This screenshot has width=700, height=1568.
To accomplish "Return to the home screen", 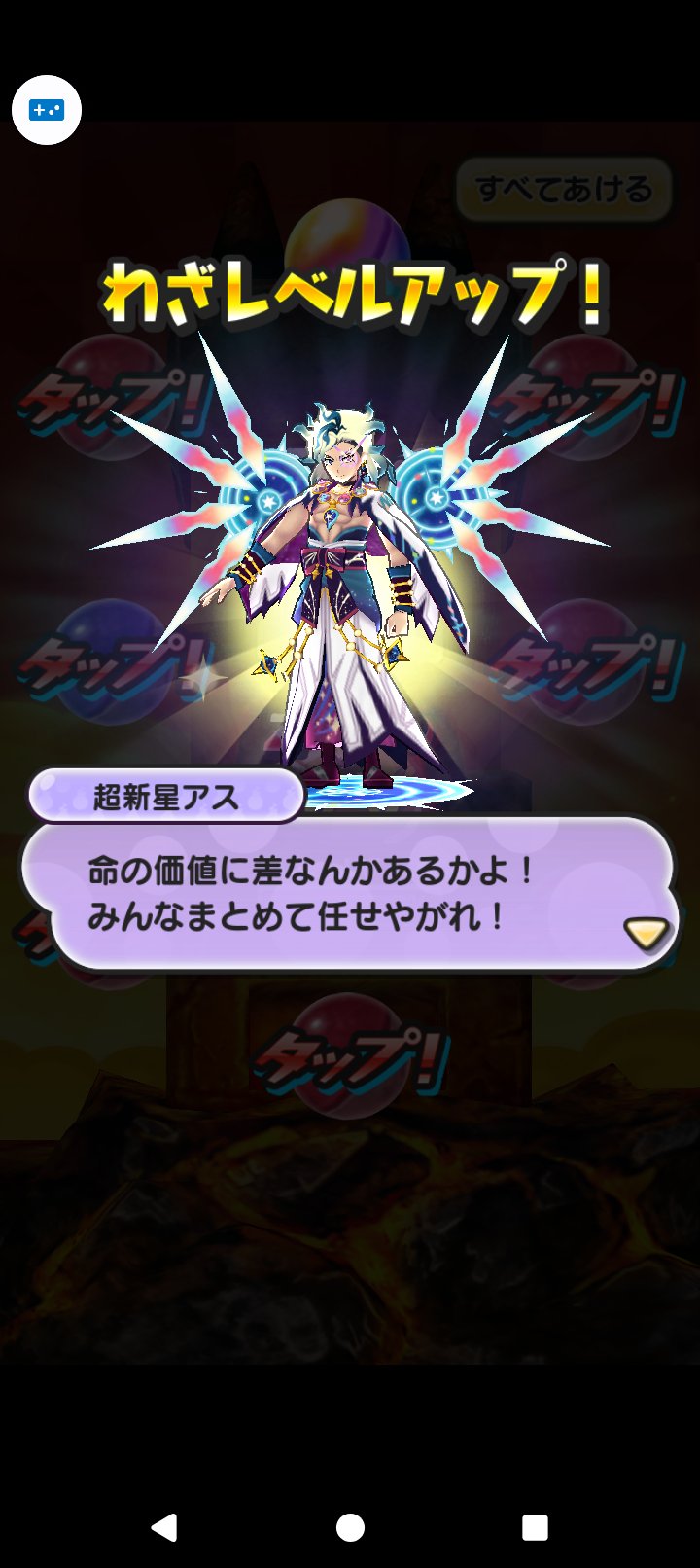I will click(350, 1527).
